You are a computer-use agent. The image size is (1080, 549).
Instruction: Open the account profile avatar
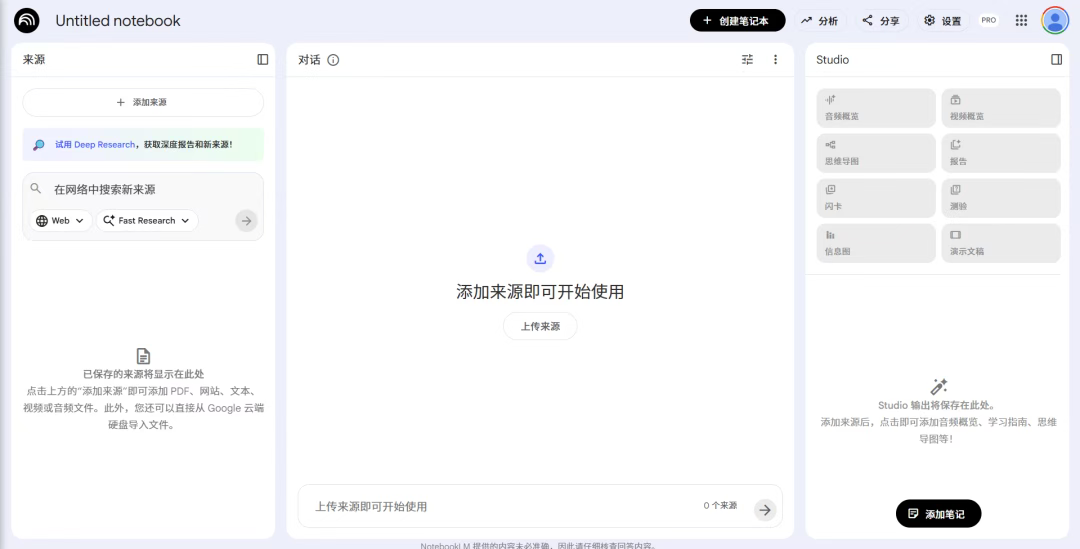pyautogui.click(x=1054, y=20)
